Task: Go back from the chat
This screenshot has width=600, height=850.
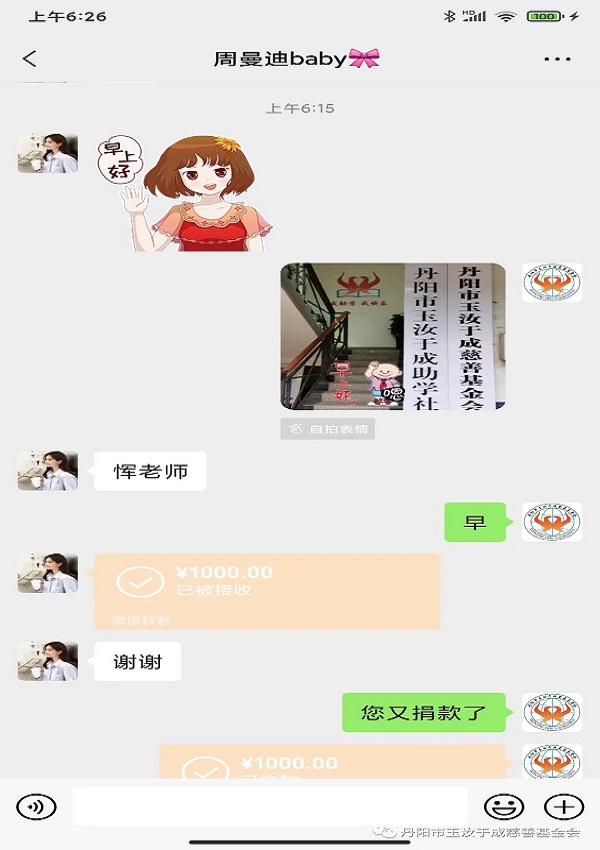Action: click(x=29, y=59)
